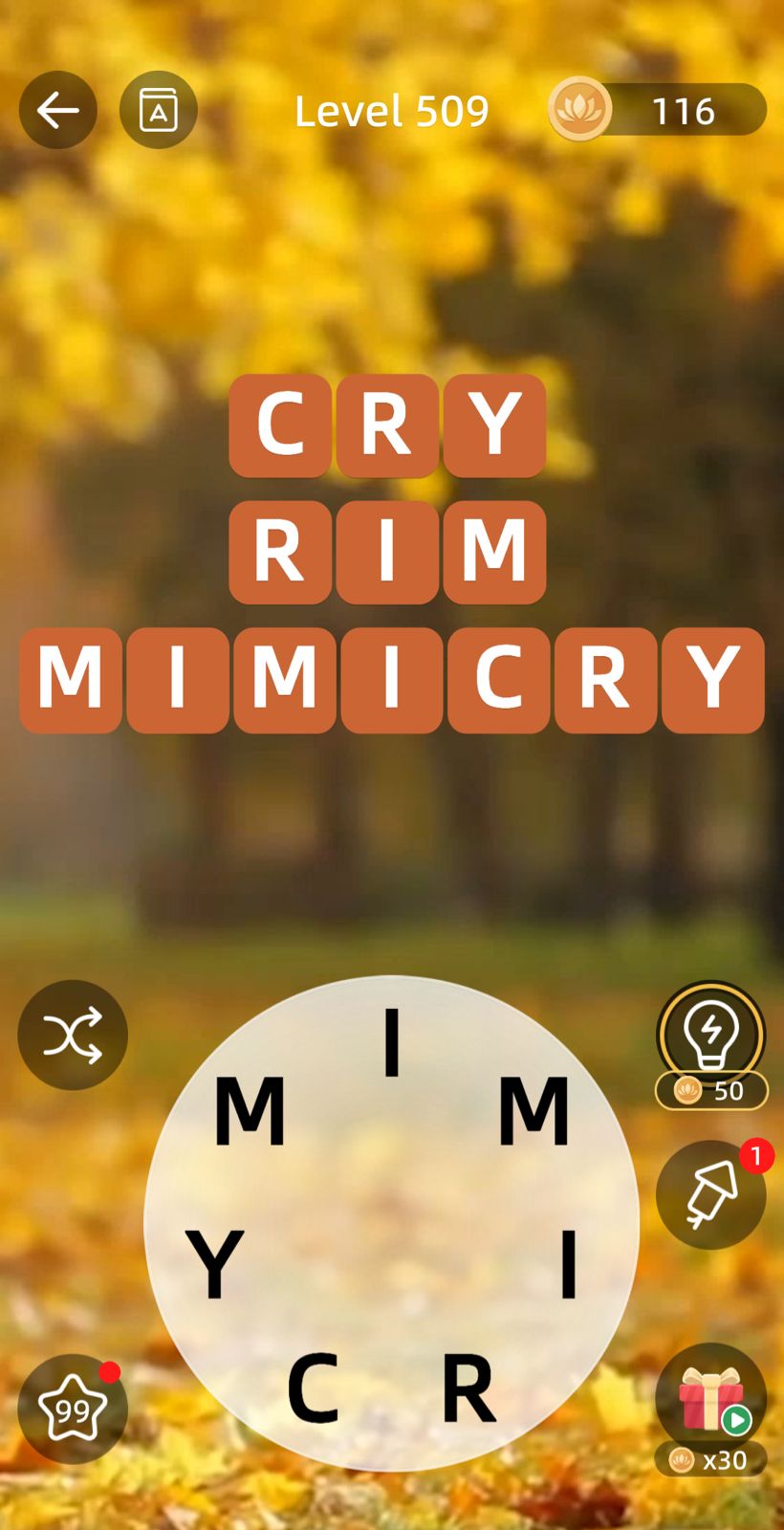Open the coin balance showing 116
The height and width of the screenshot is (1530, 784).
658,111
